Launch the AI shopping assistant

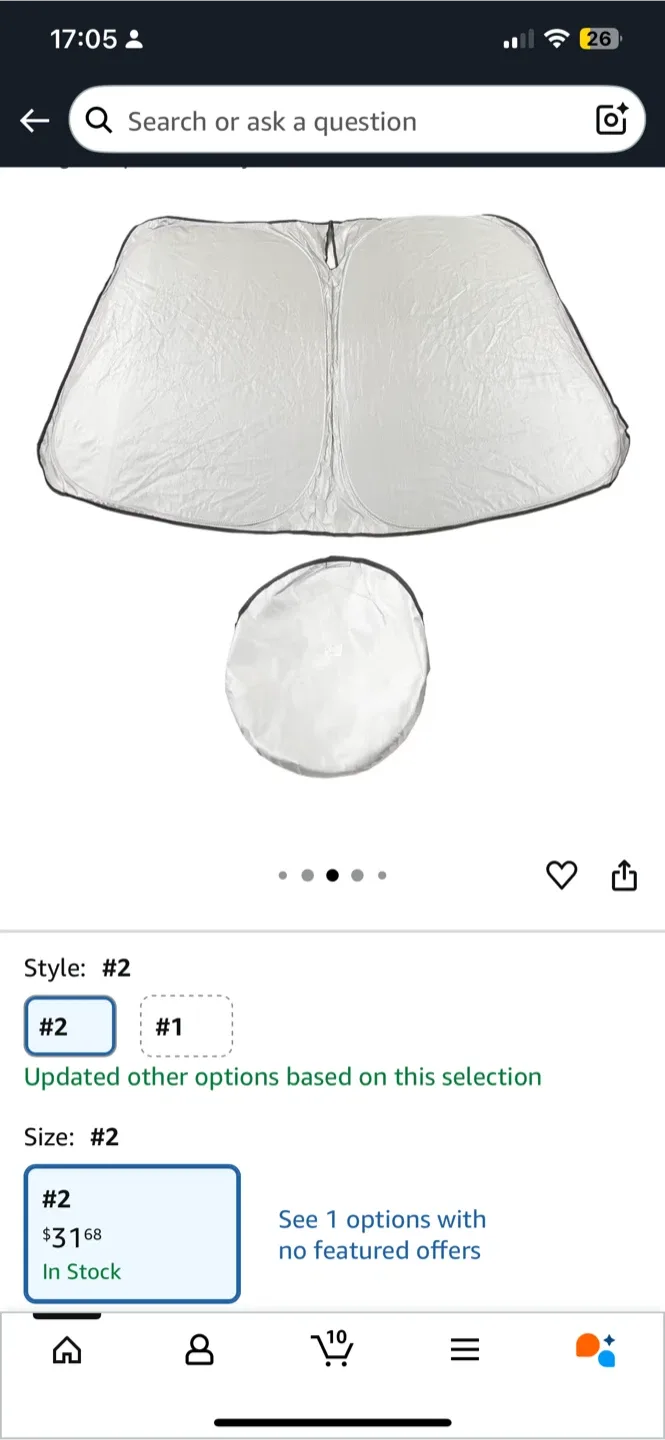(x=596, y=1350)
